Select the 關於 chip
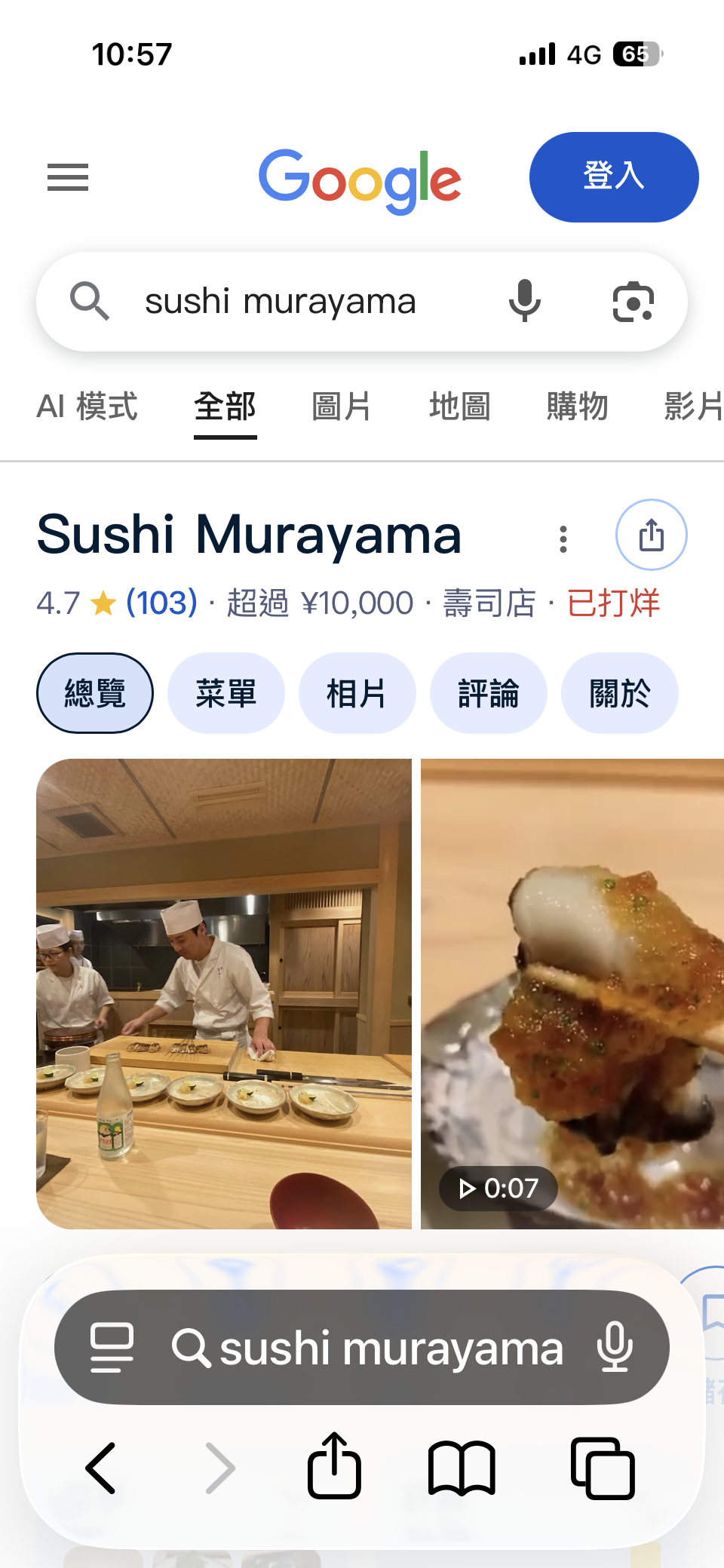724x1568 pixels. click(x=619, y=693)
